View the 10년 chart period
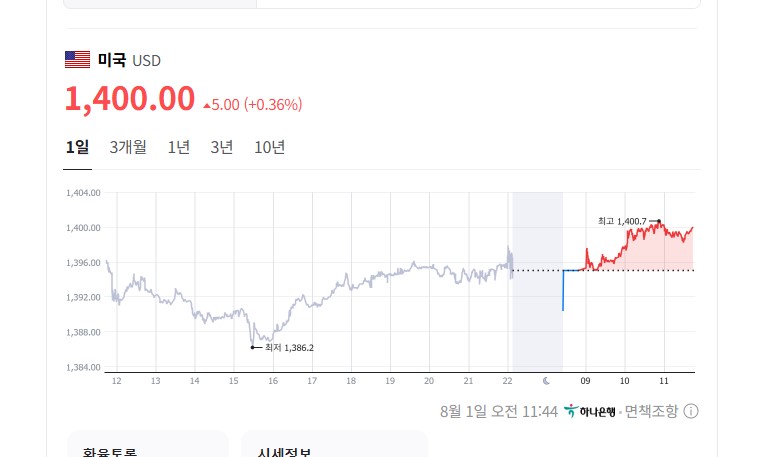This screenshot has height=457, width=759. tap(269, 147)
